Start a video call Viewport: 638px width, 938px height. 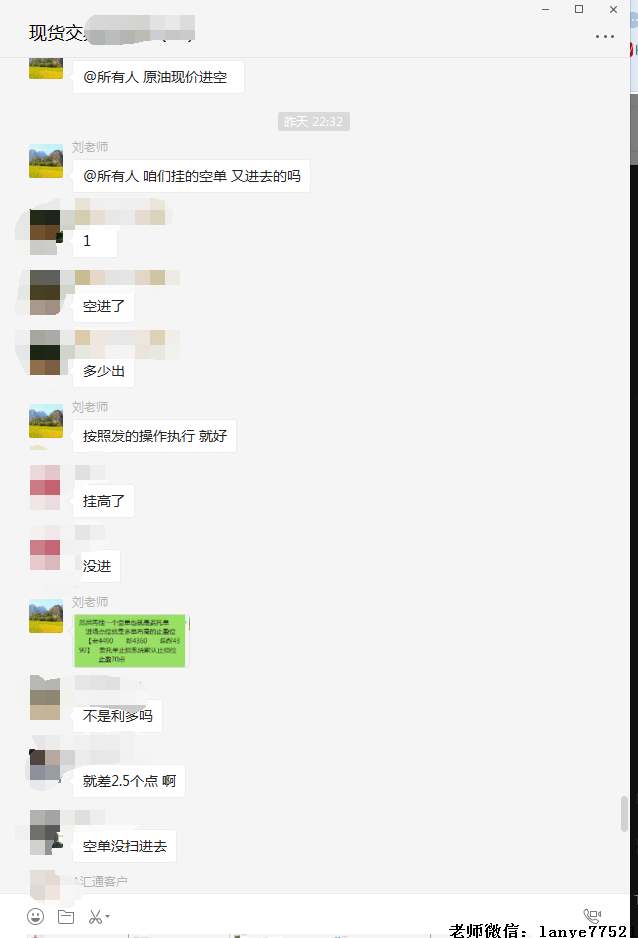coord(592,916)
